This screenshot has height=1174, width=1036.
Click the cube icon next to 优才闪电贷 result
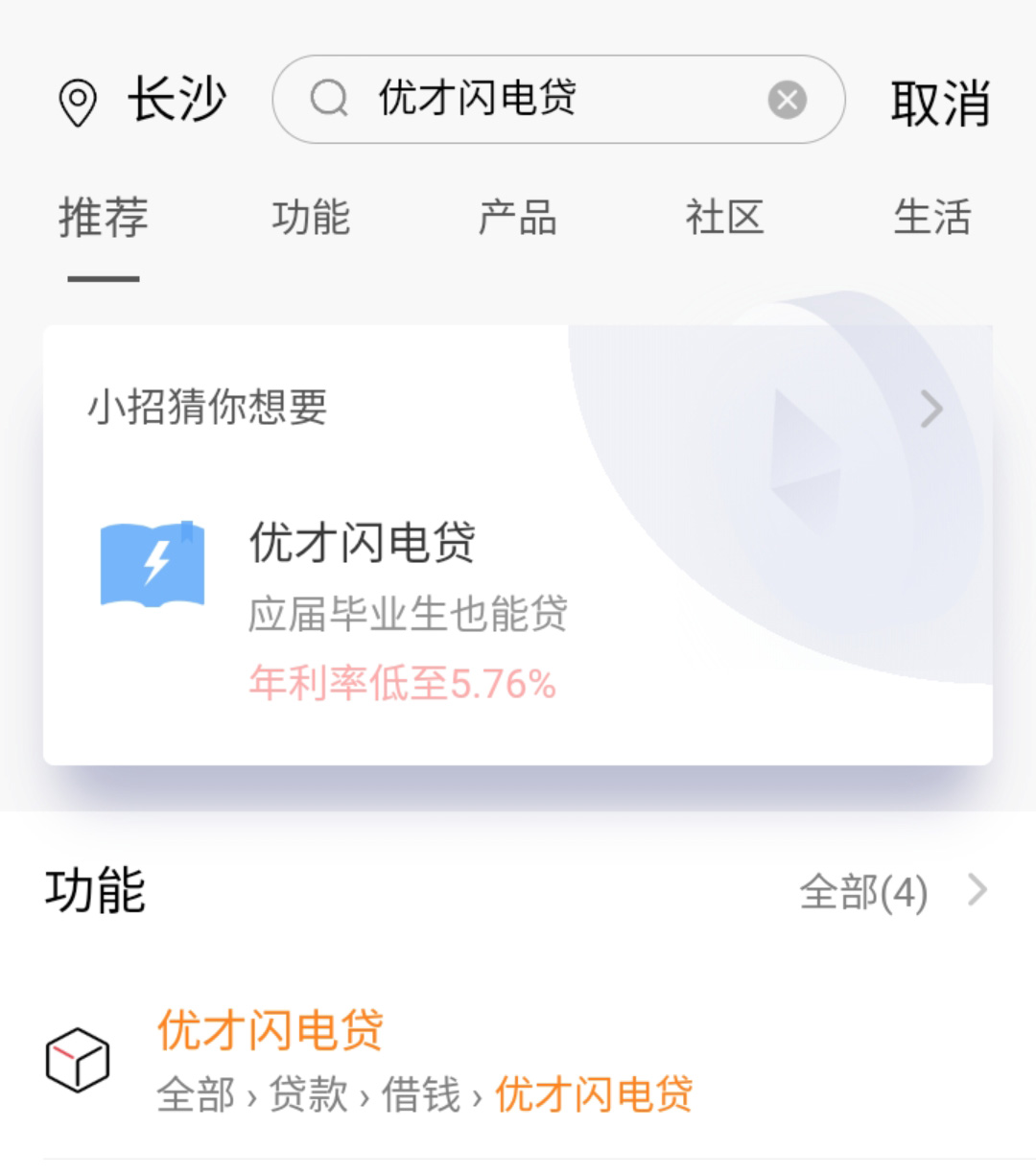click(77, 1059)
